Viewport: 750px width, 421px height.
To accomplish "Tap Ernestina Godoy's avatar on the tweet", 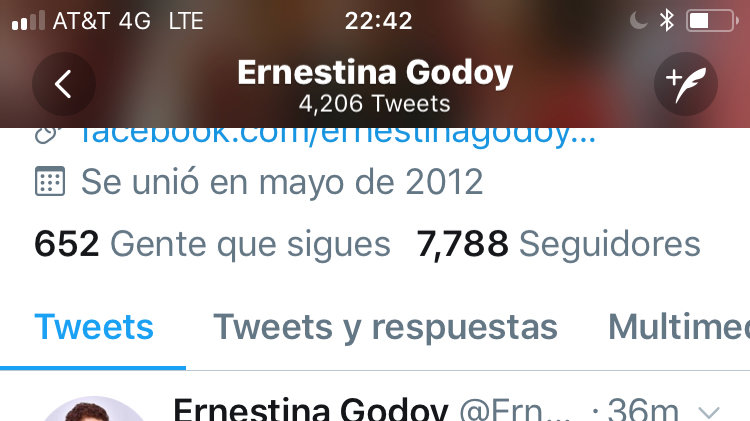I will [x=95, y=410].
